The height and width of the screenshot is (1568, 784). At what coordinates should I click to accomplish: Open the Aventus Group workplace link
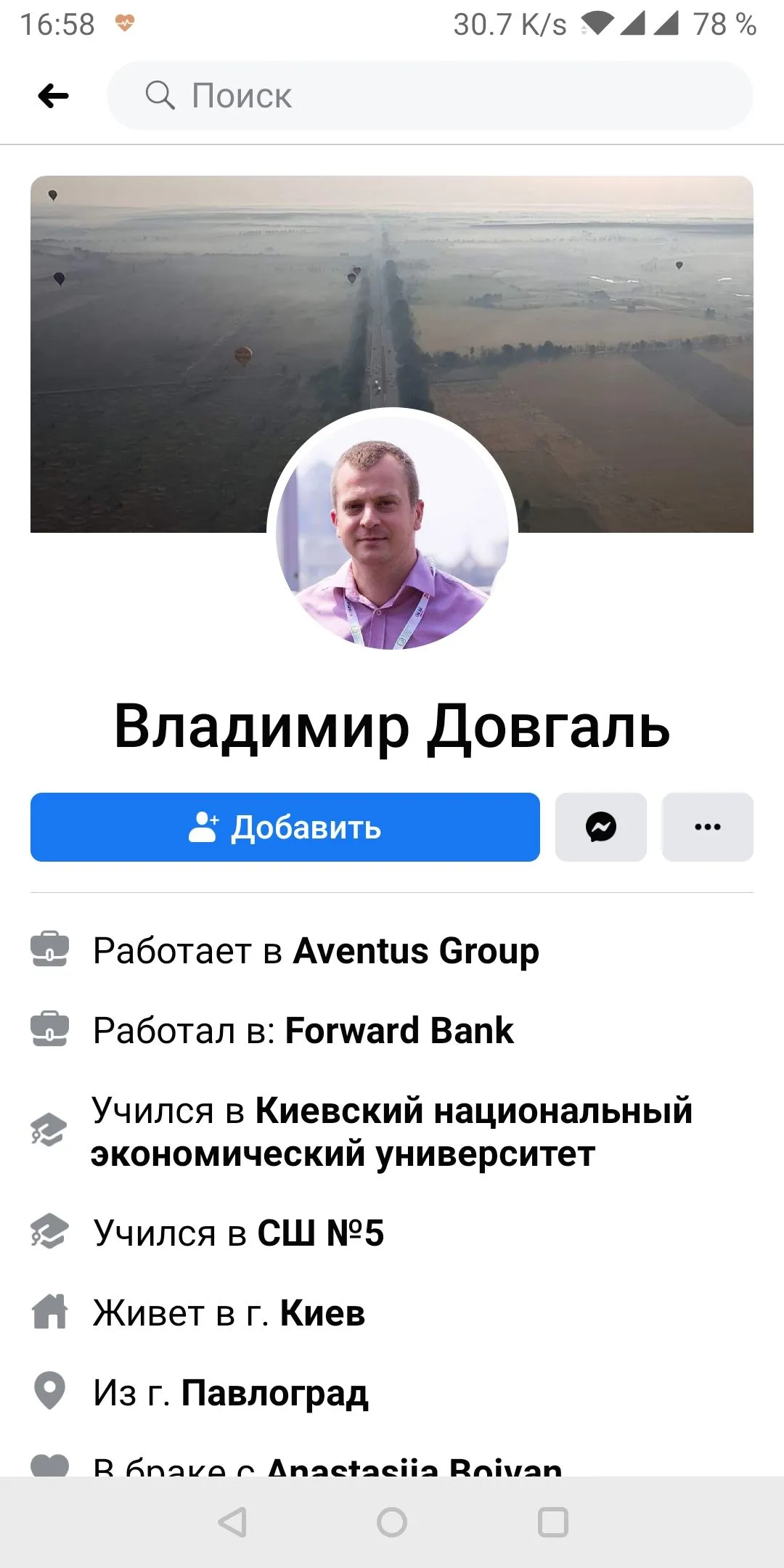416,951
